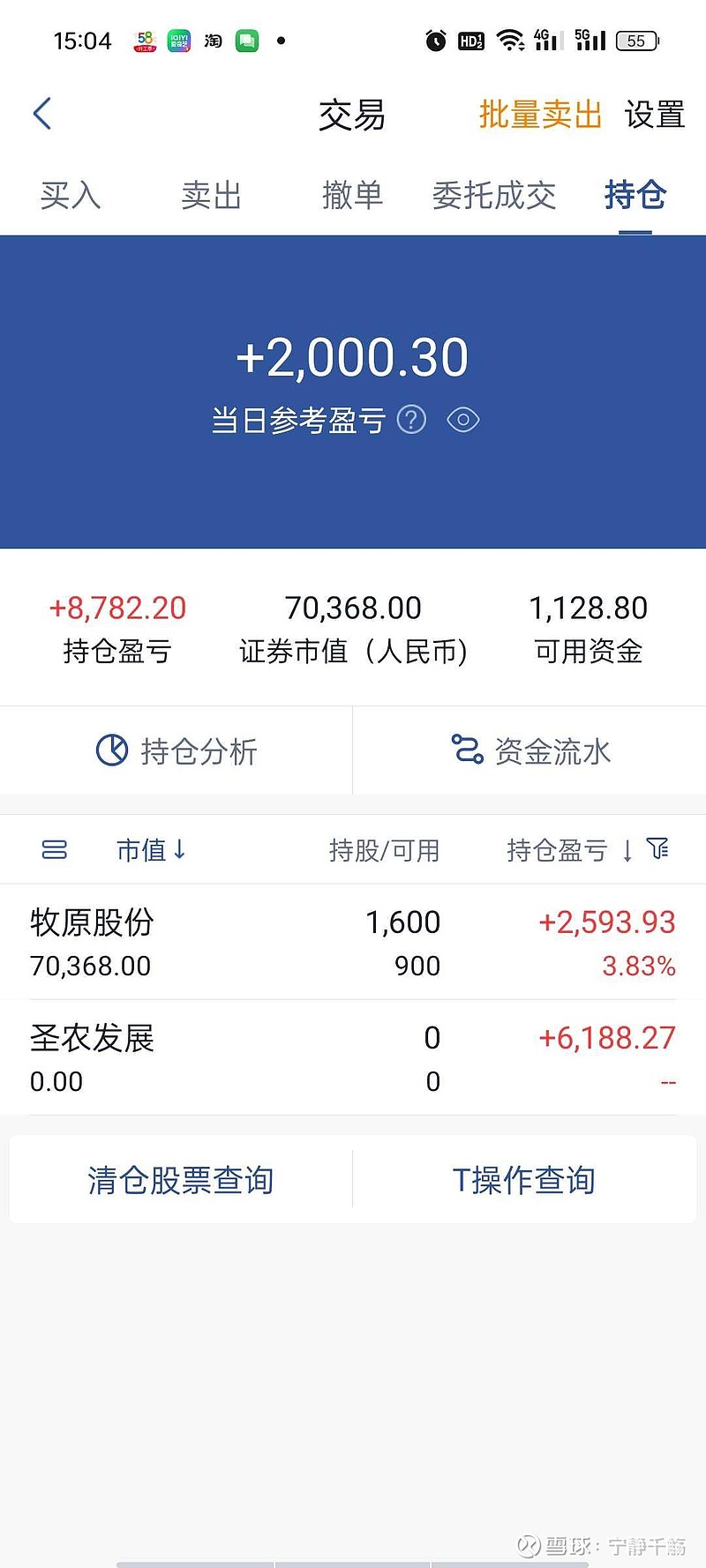Toggle 持仓盈亏 sort arrow
The height and width of the screenshot is (1568, 706).
(627, 849)
